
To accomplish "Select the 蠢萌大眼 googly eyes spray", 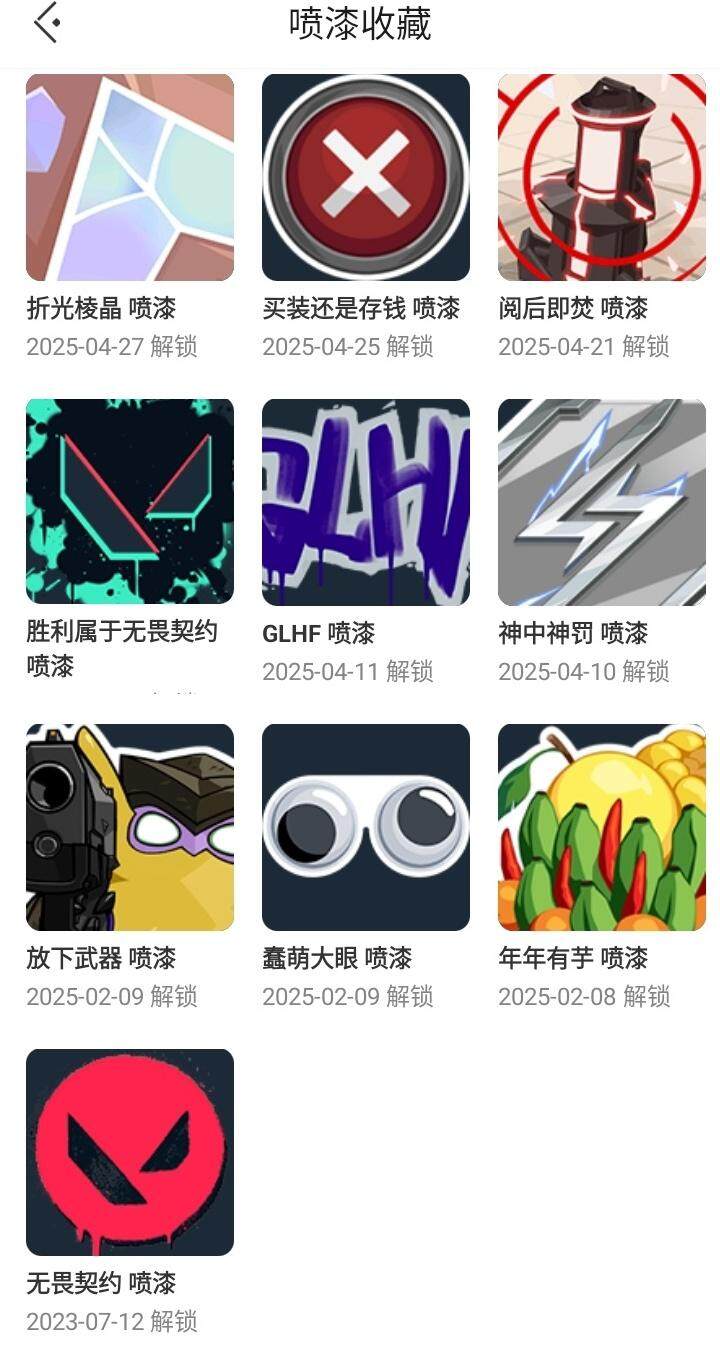I will click(x=366, y=827).
